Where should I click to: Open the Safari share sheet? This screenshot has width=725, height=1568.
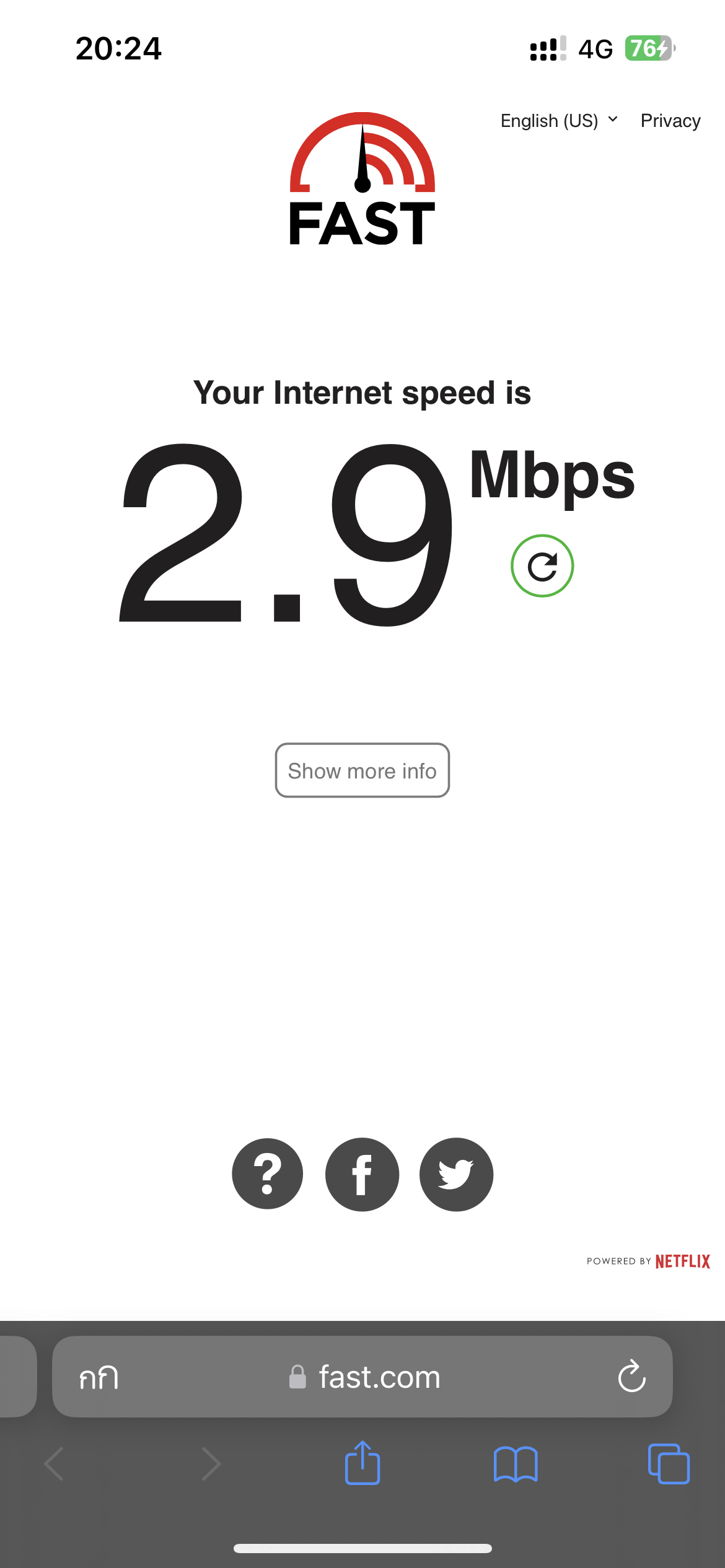pos(362,1463)
